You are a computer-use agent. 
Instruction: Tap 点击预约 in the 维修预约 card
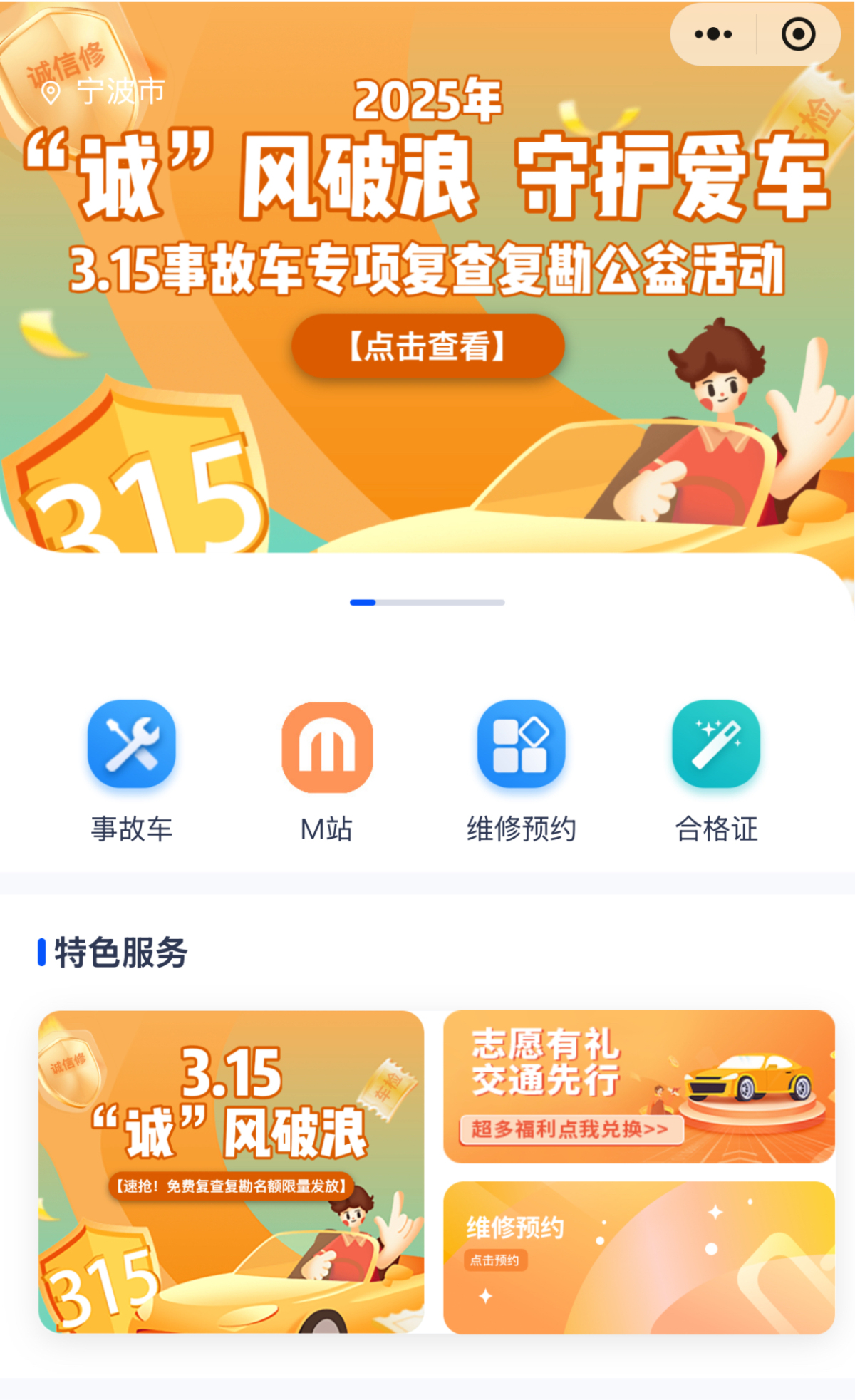[x=495, y=1260]
